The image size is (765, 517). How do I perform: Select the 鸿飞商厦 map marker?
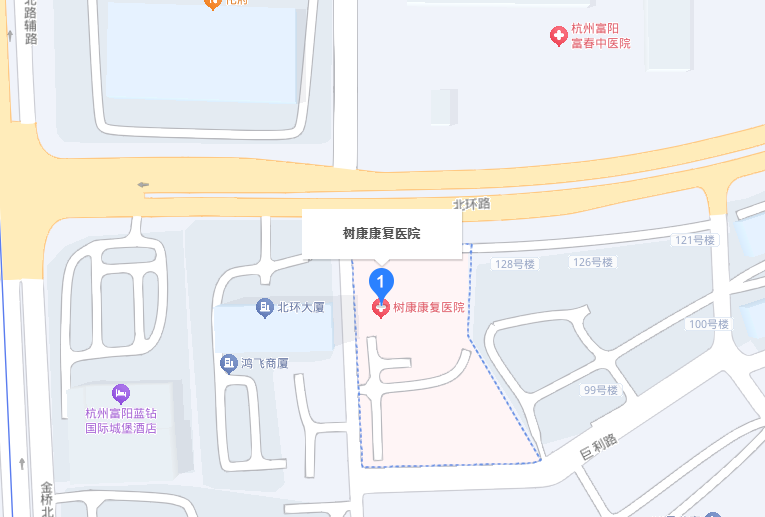pos(229,363)
